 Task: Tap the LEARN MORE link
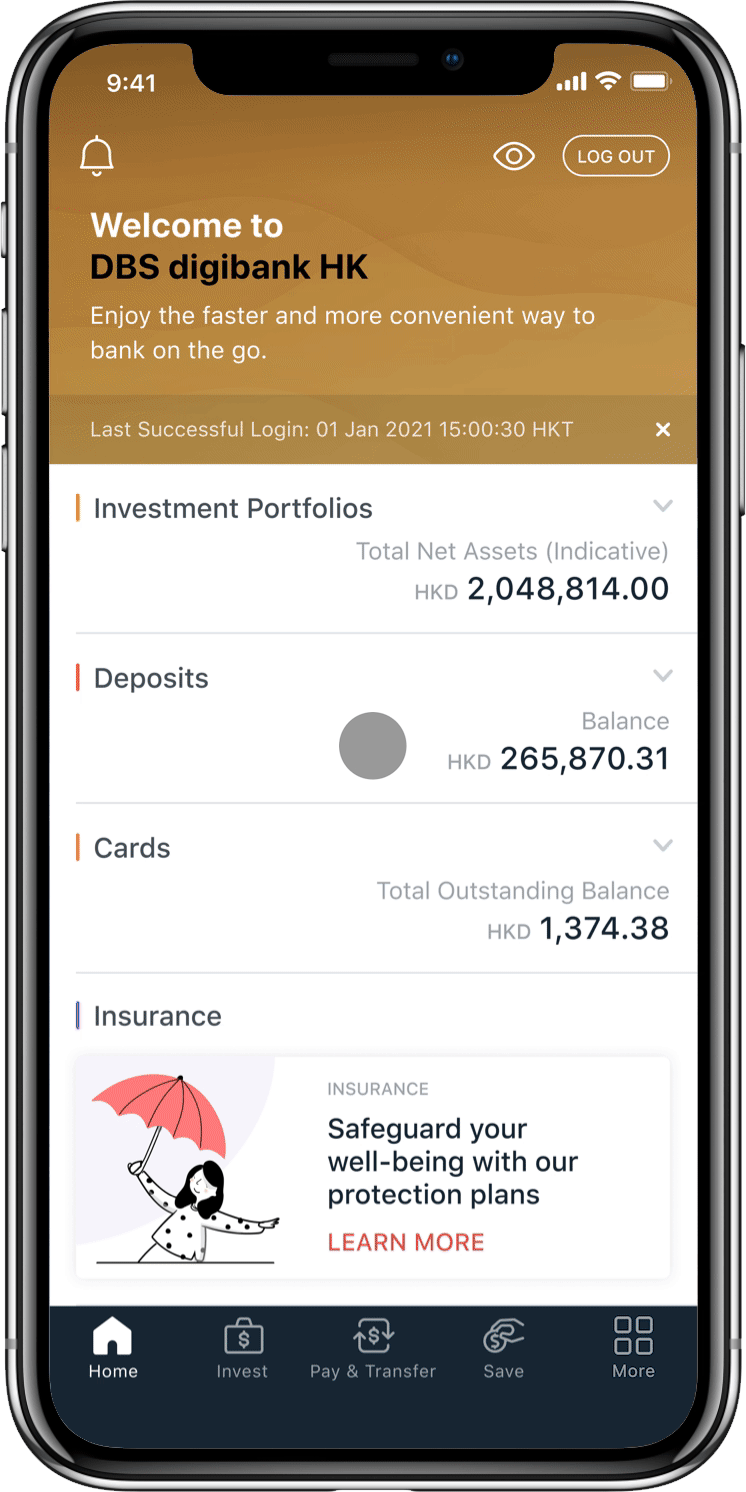pos(406,1242)
